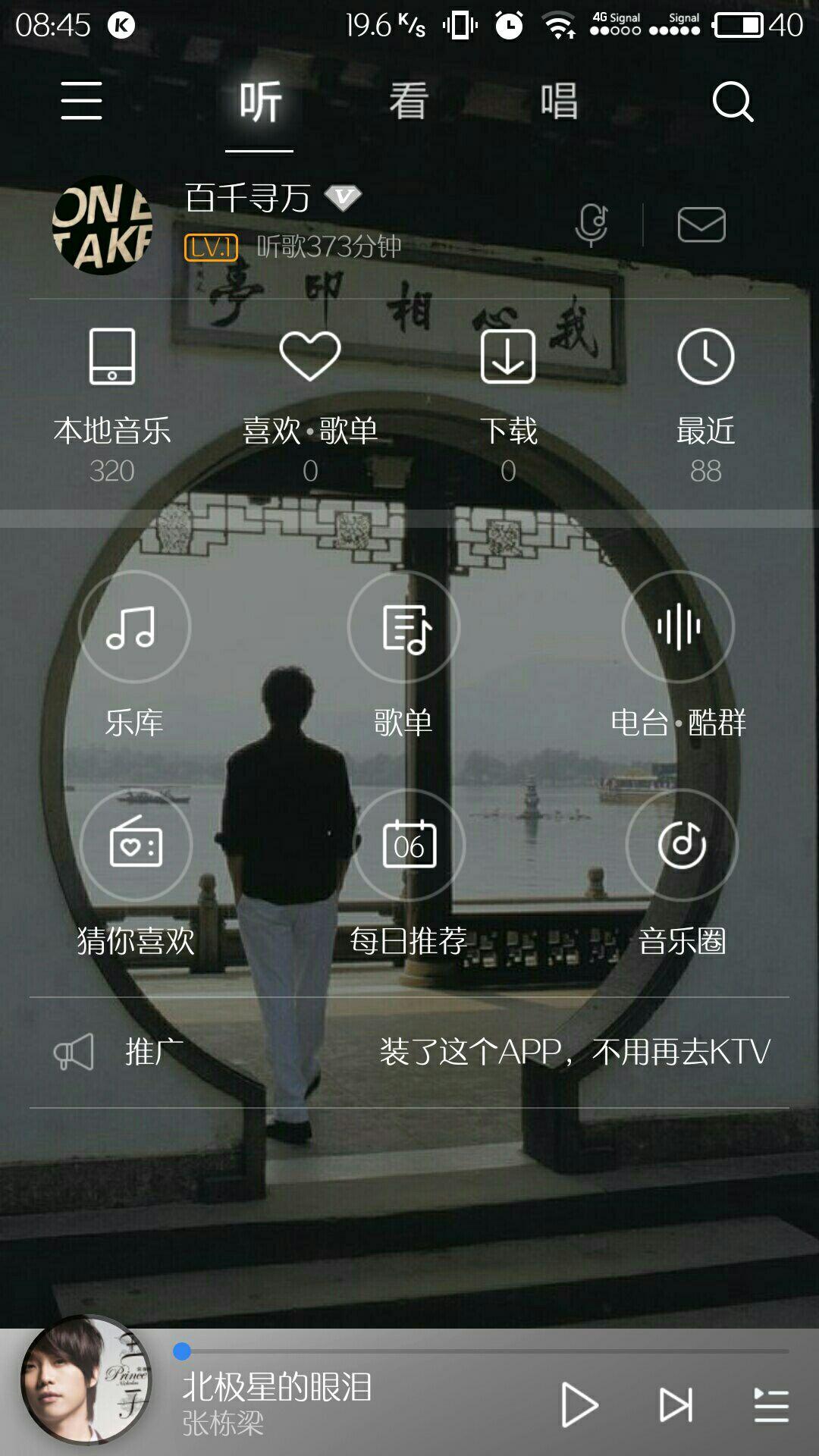
Task: Switch to the 唱 tab
Action: pos(560,101)
